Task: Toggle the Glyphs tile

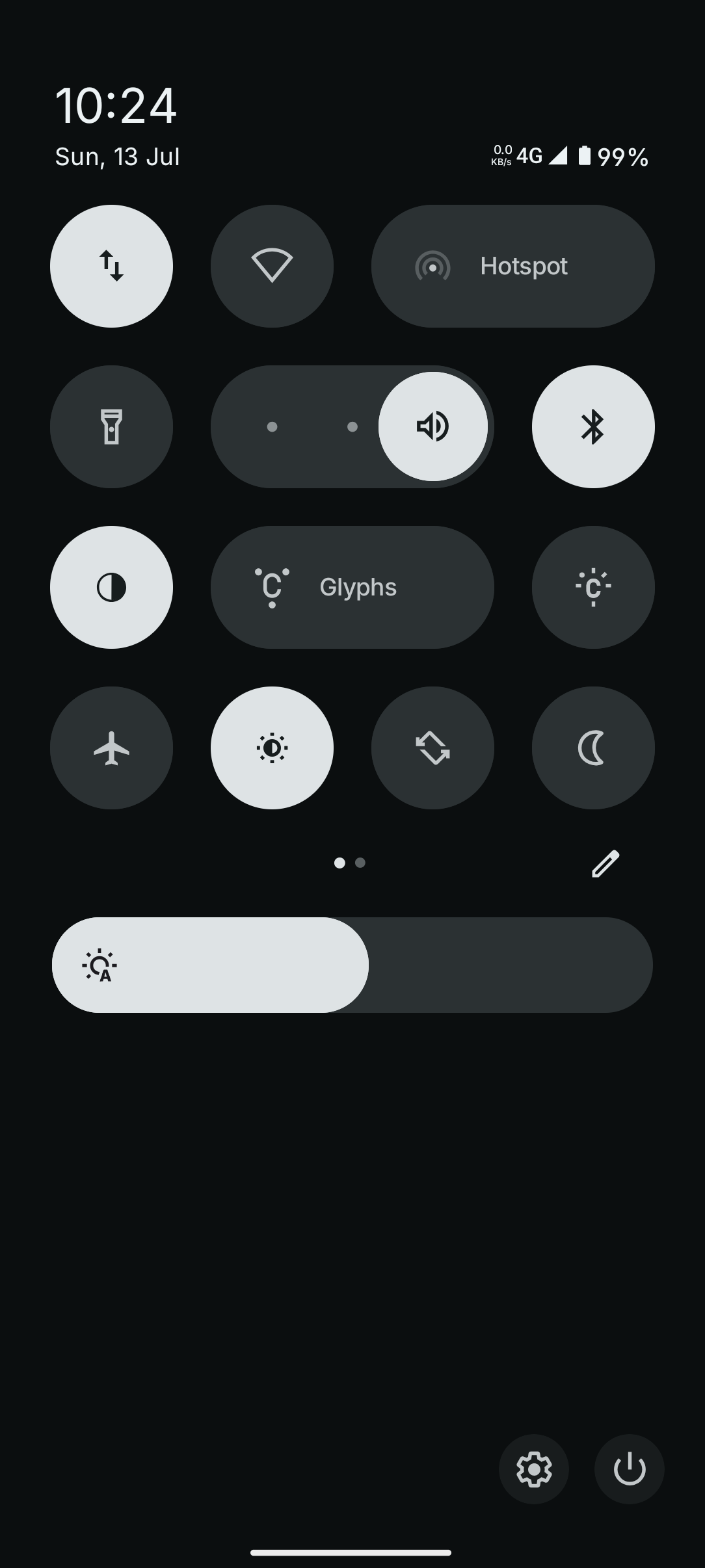Action: click(352, 587)
